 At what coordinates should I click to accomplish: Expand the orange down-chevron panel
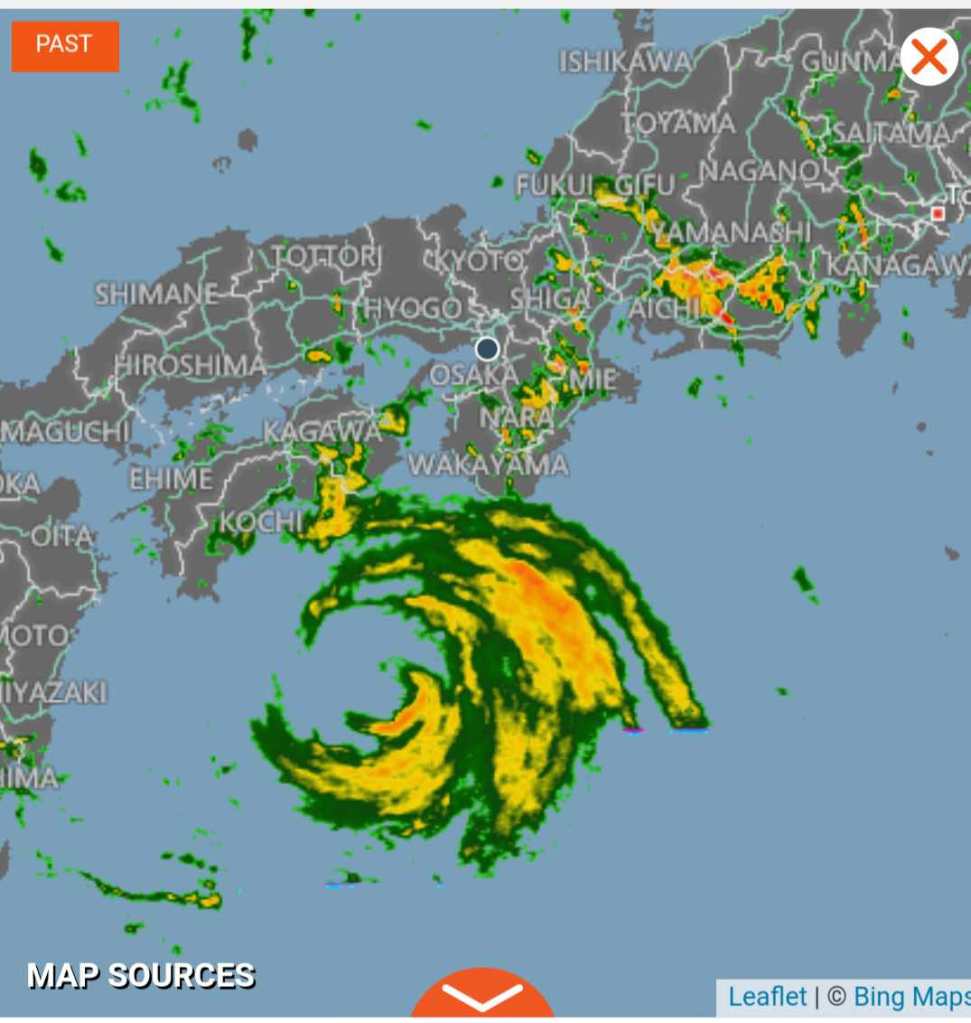pos(483,995)
